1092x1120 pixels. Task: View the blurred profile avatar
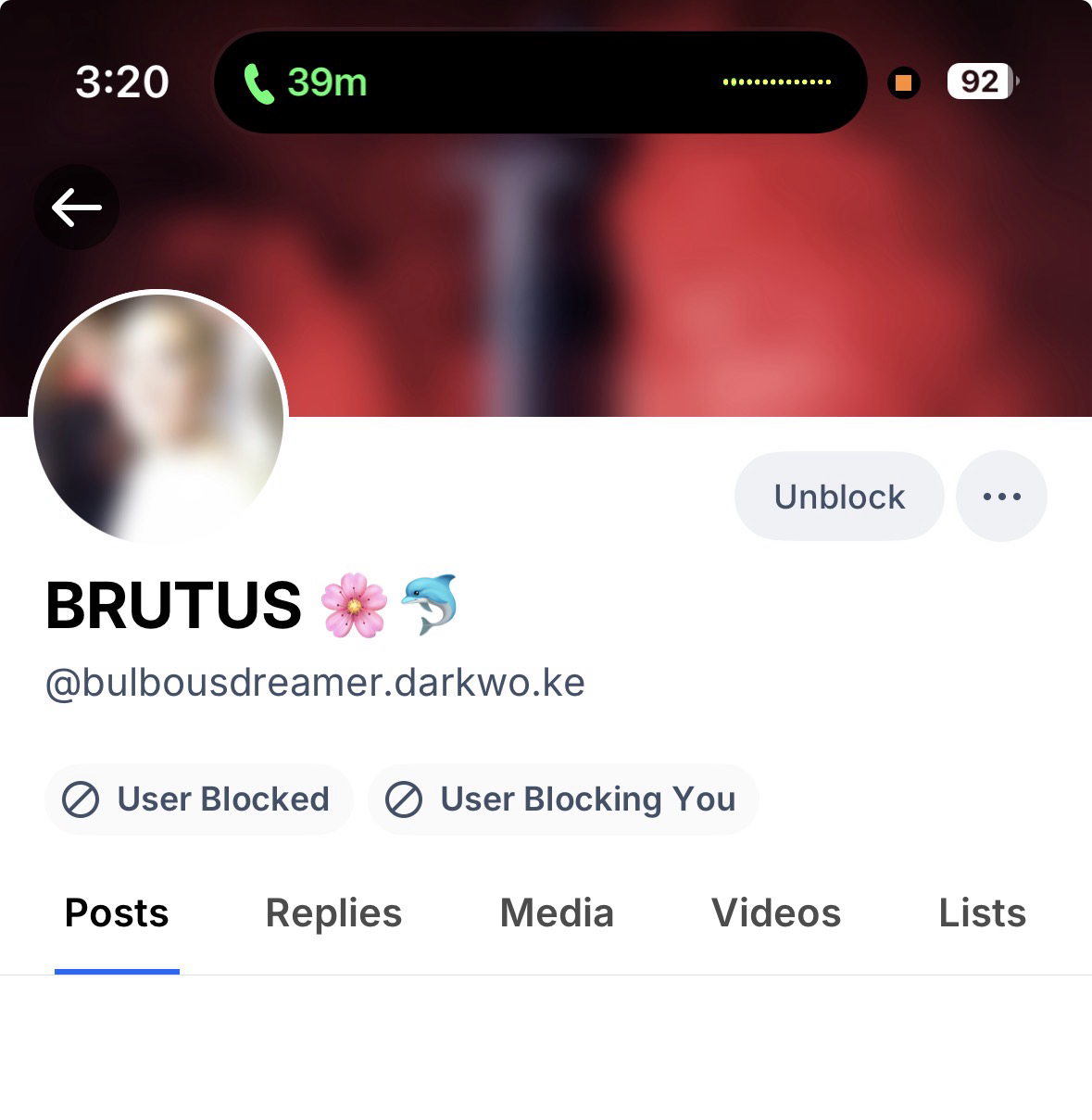(x=158, y=419)
